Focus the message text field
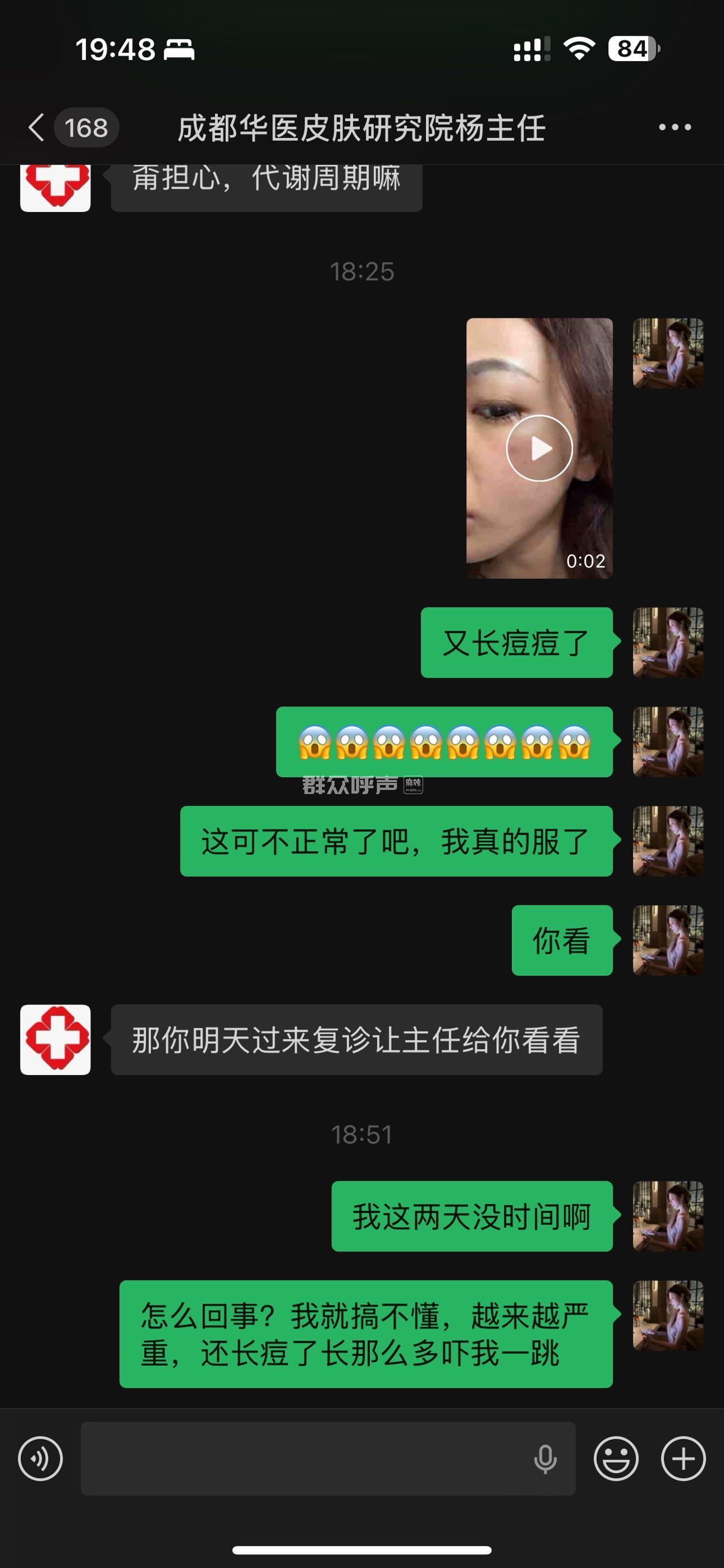Viewport: 724px width, 1568px height. pyautogui.click(x=304, y=1458)
